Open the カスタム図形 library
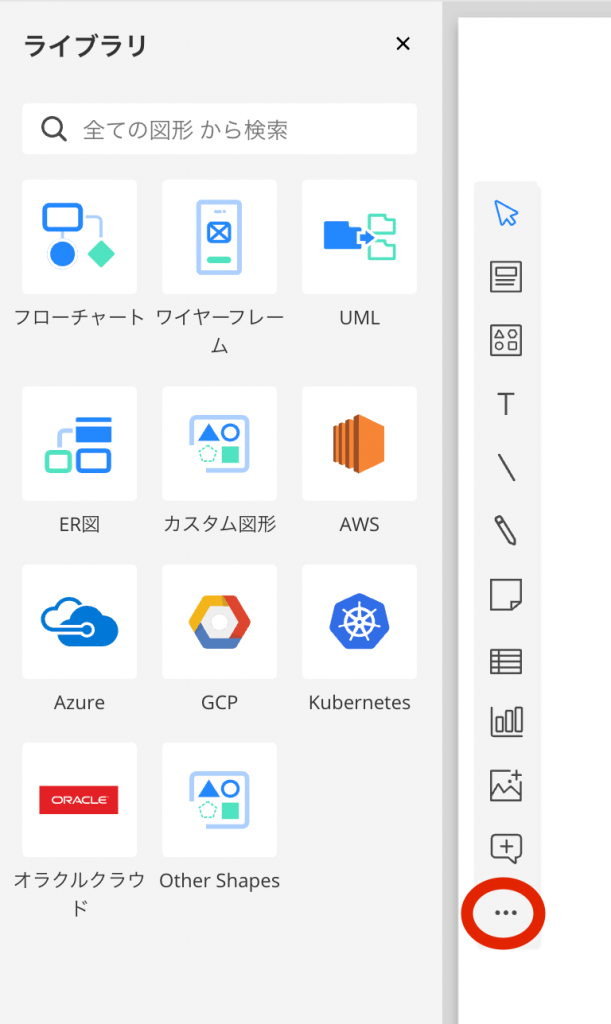Image resolution: width=611 pixels, height=1024 pixels. click(x=219, y=444)
